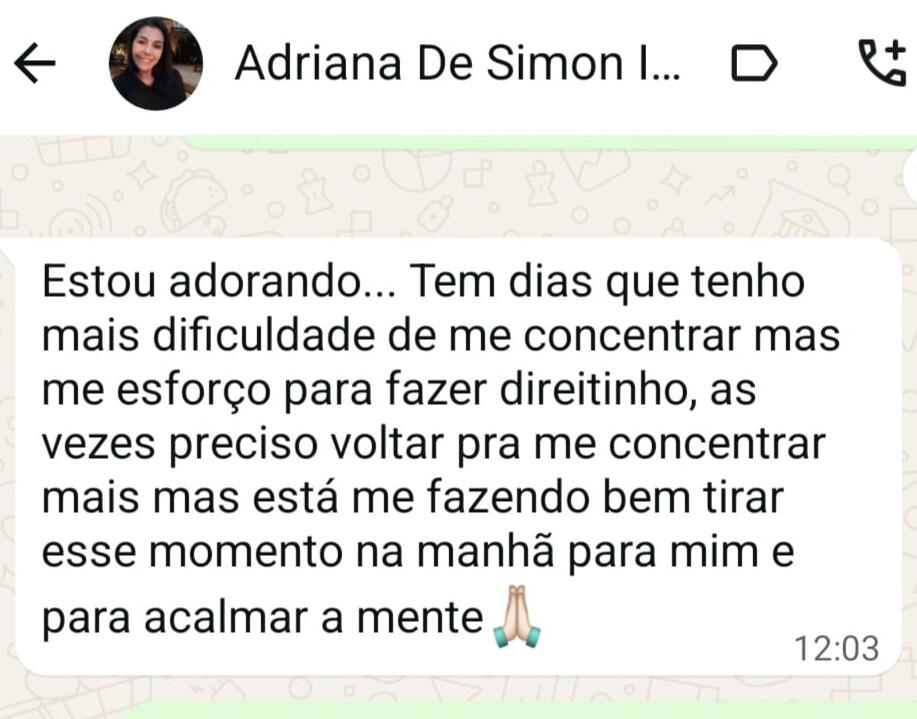Screen dimensions: 917x719
Task: Open Adriana De Simon contact info
Action: [458, 64]
